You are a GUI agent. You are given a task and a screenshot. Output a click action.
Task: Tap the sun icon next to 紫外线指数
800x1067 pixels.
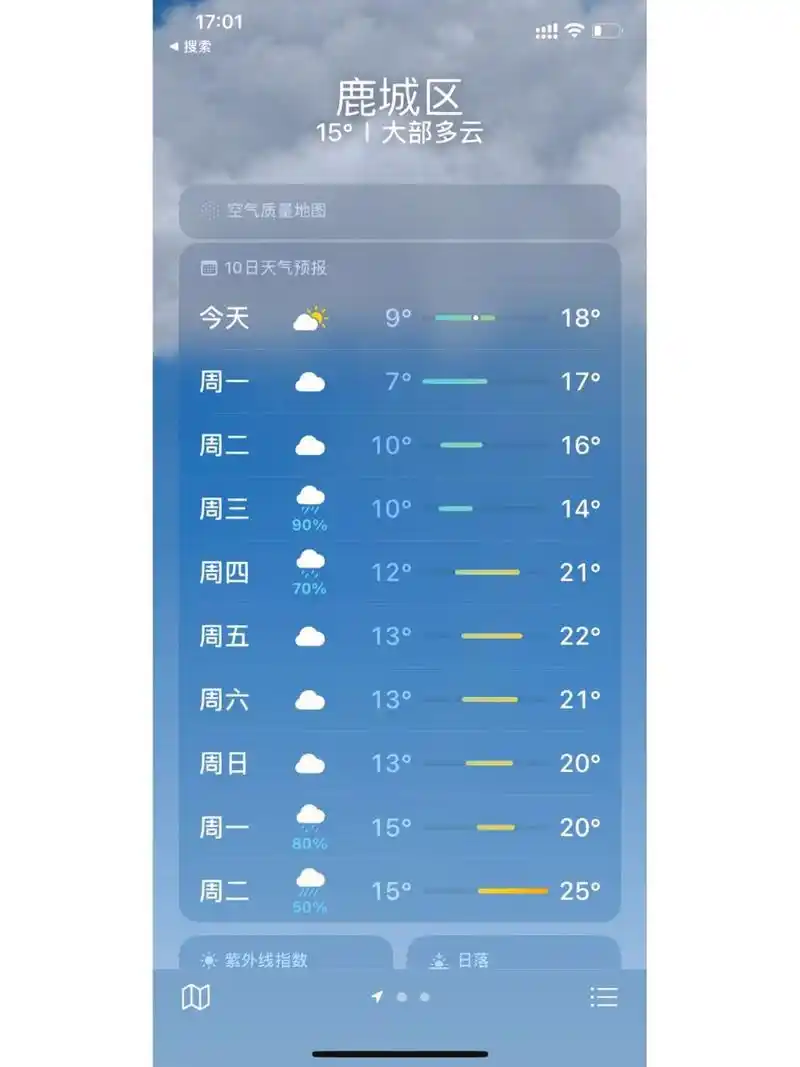coord(207,958)
